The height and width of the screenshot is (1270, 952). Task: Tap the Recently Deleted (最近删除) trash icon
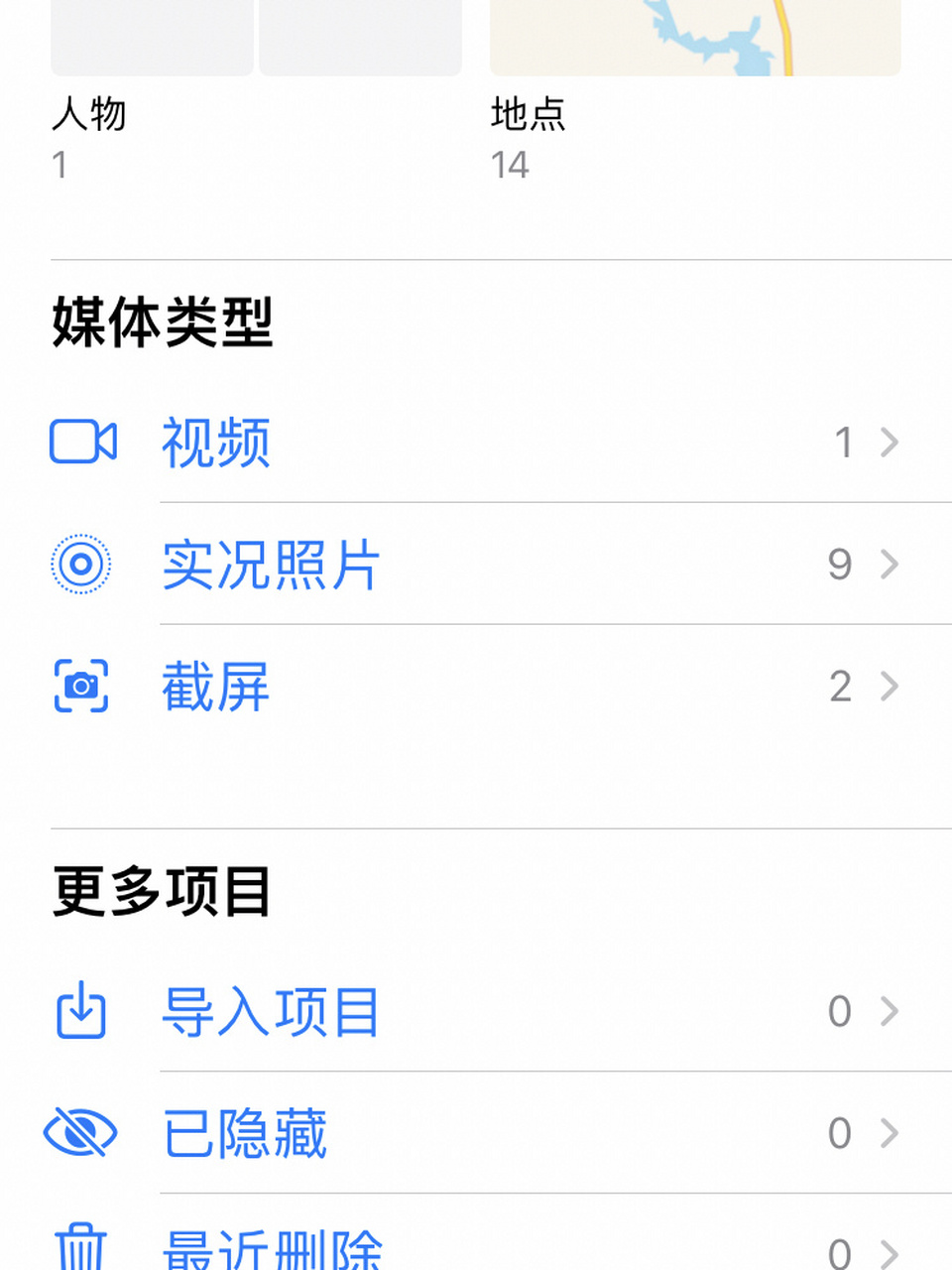coord(81,1248)
